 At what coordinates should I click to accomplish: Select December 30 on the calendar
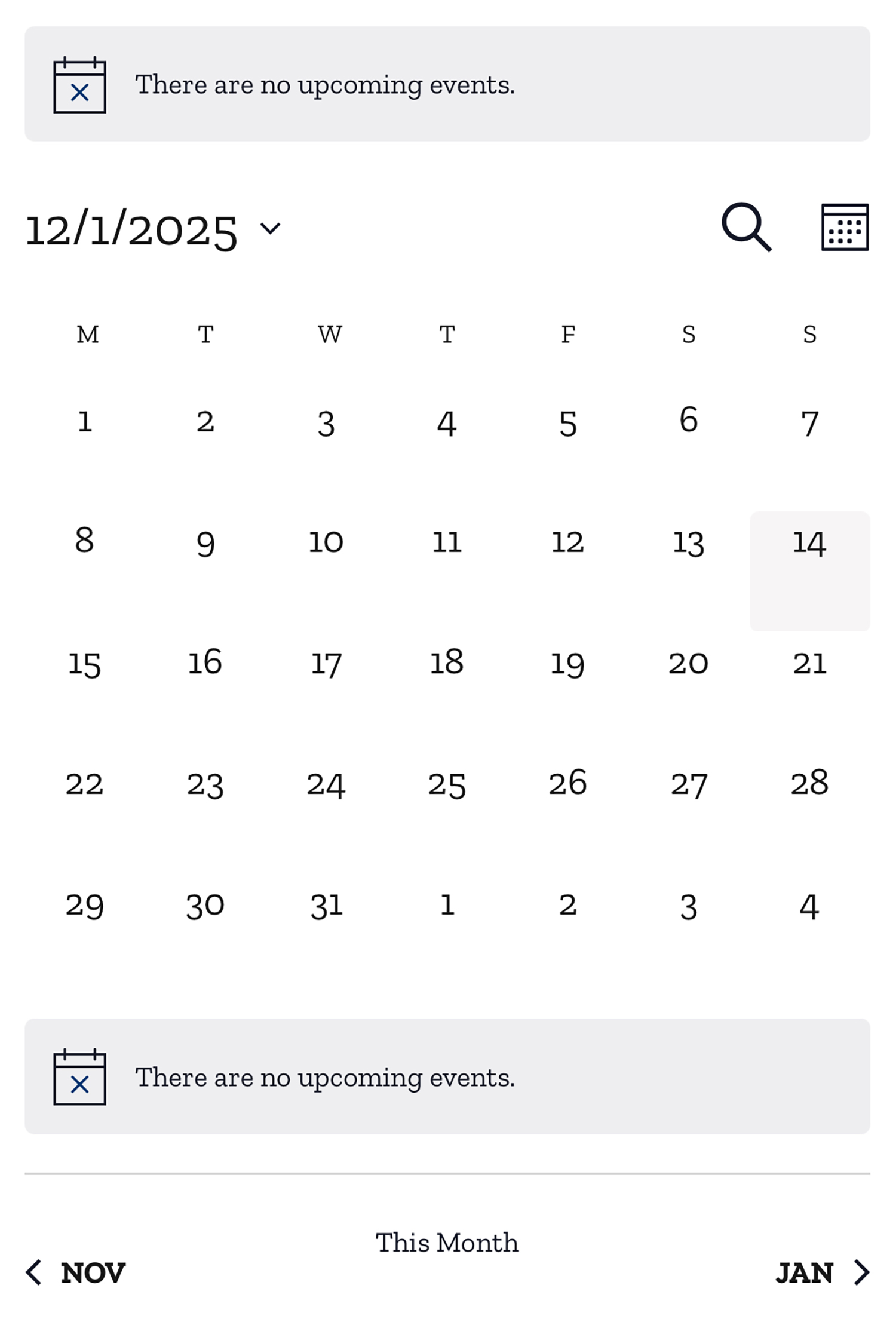point(205,906)
